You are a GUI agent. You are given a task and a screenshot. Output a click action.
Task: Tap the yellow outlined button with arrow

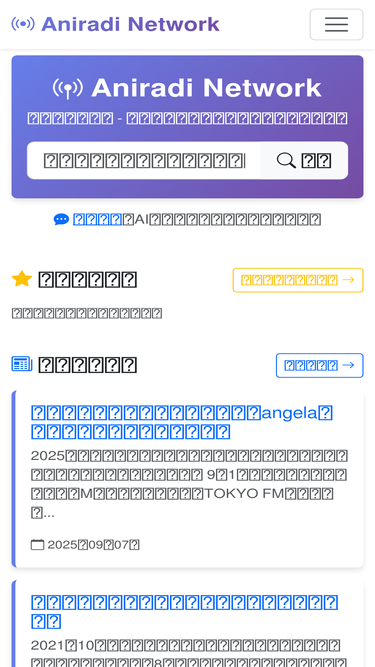click(298, 280)
